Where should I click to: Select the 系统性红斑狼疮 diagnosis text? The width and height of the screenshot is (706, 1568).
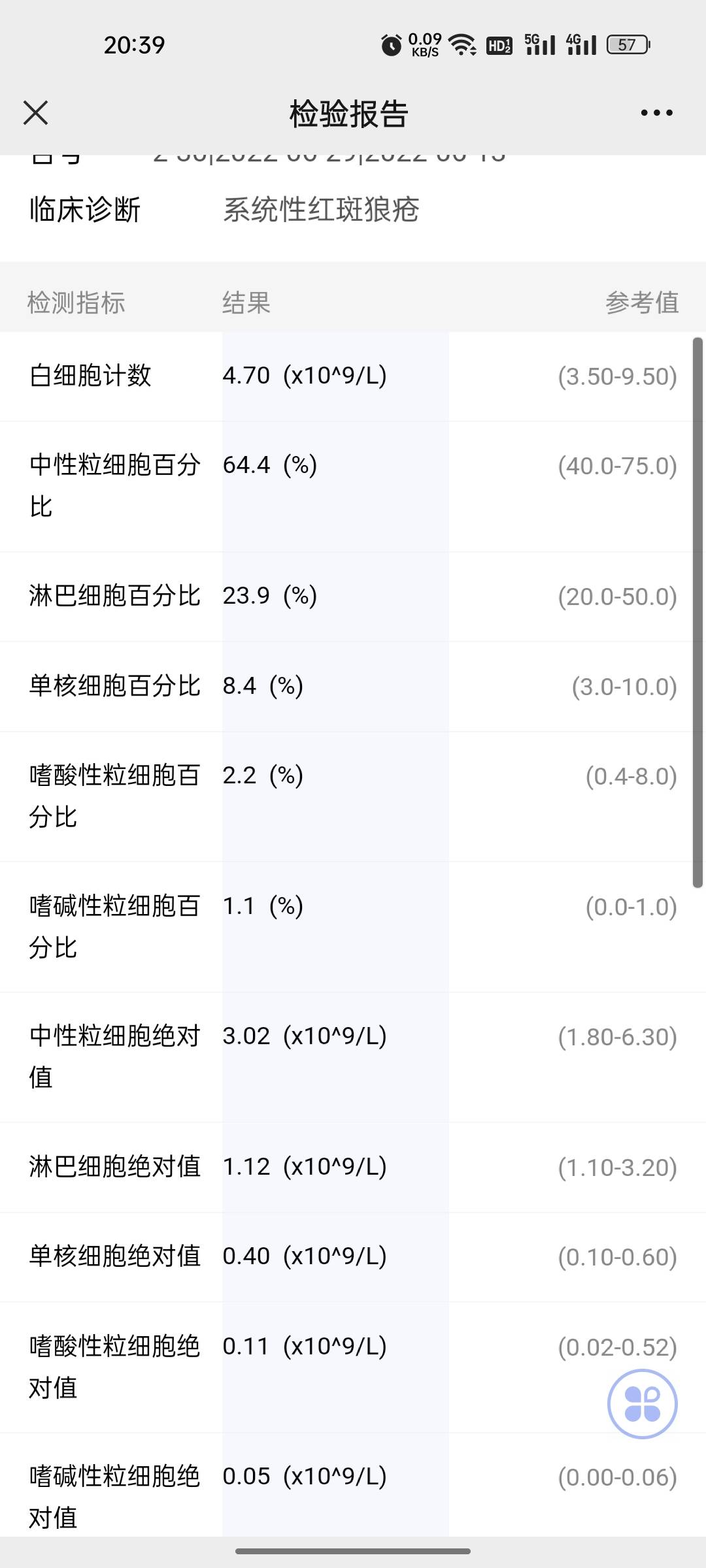320,208
